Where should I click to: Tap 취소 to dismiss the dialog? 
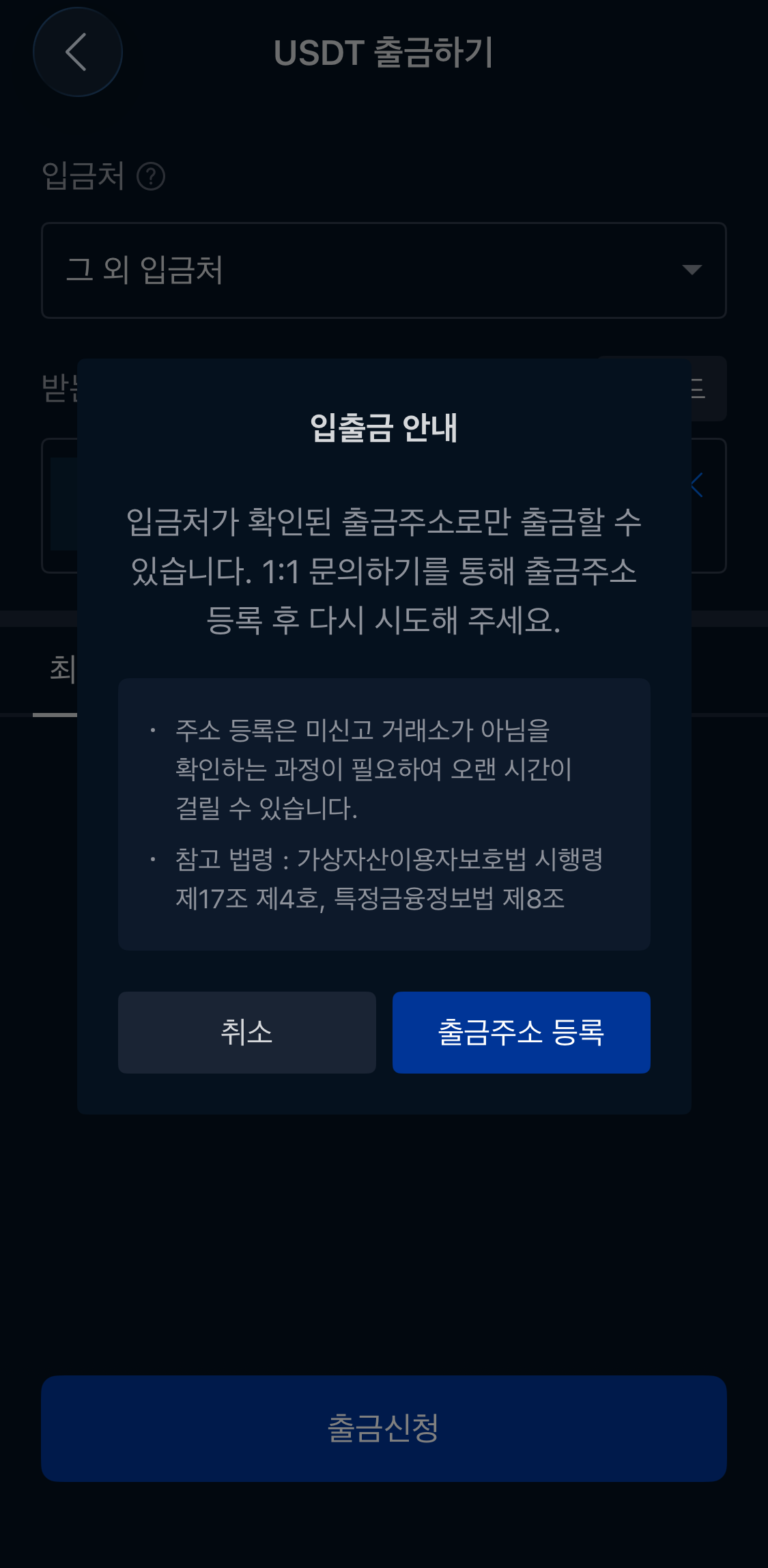[x=246, y=1032]
